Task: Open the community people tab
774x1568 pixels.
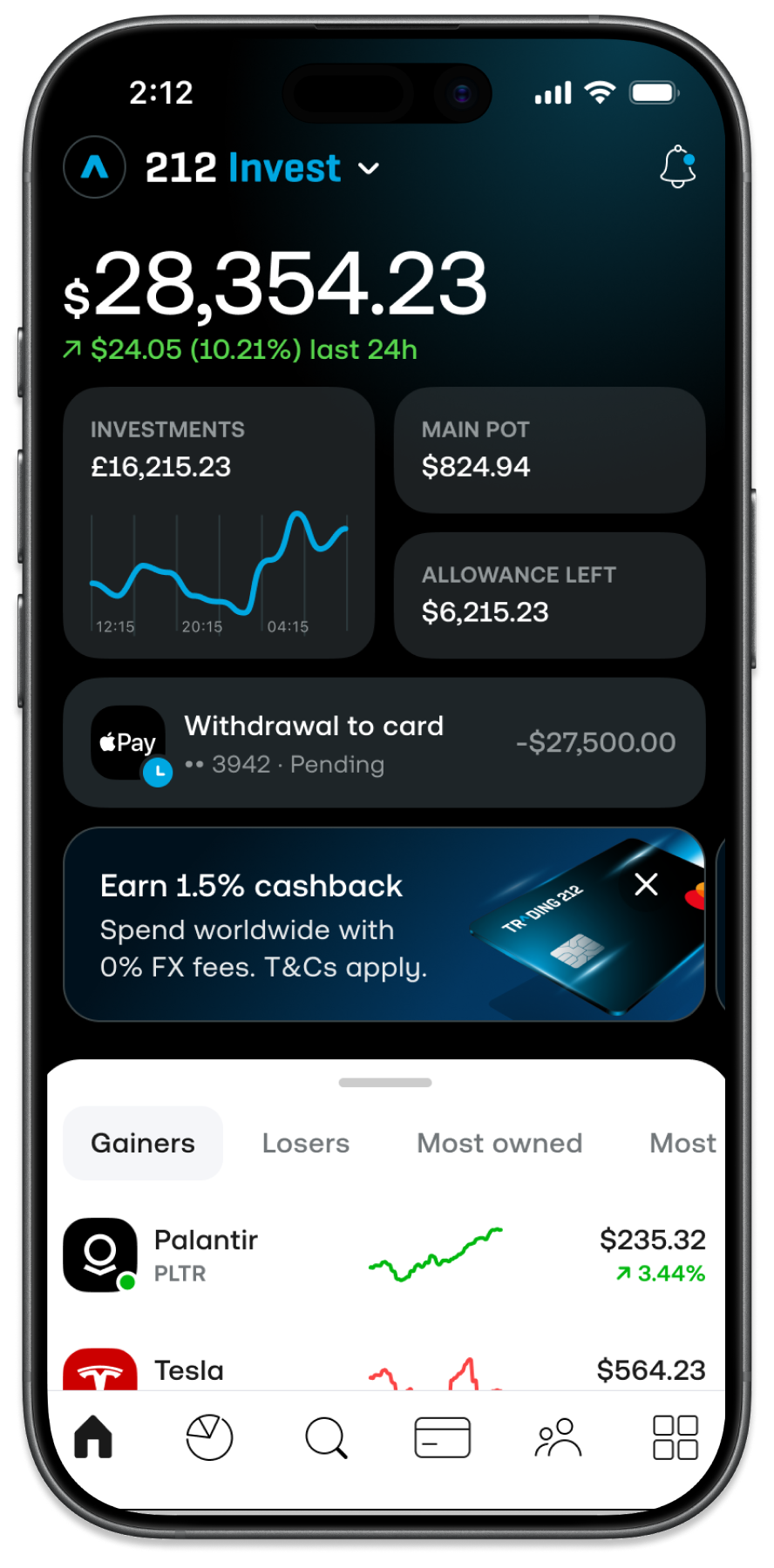Action: point(558,1437)
